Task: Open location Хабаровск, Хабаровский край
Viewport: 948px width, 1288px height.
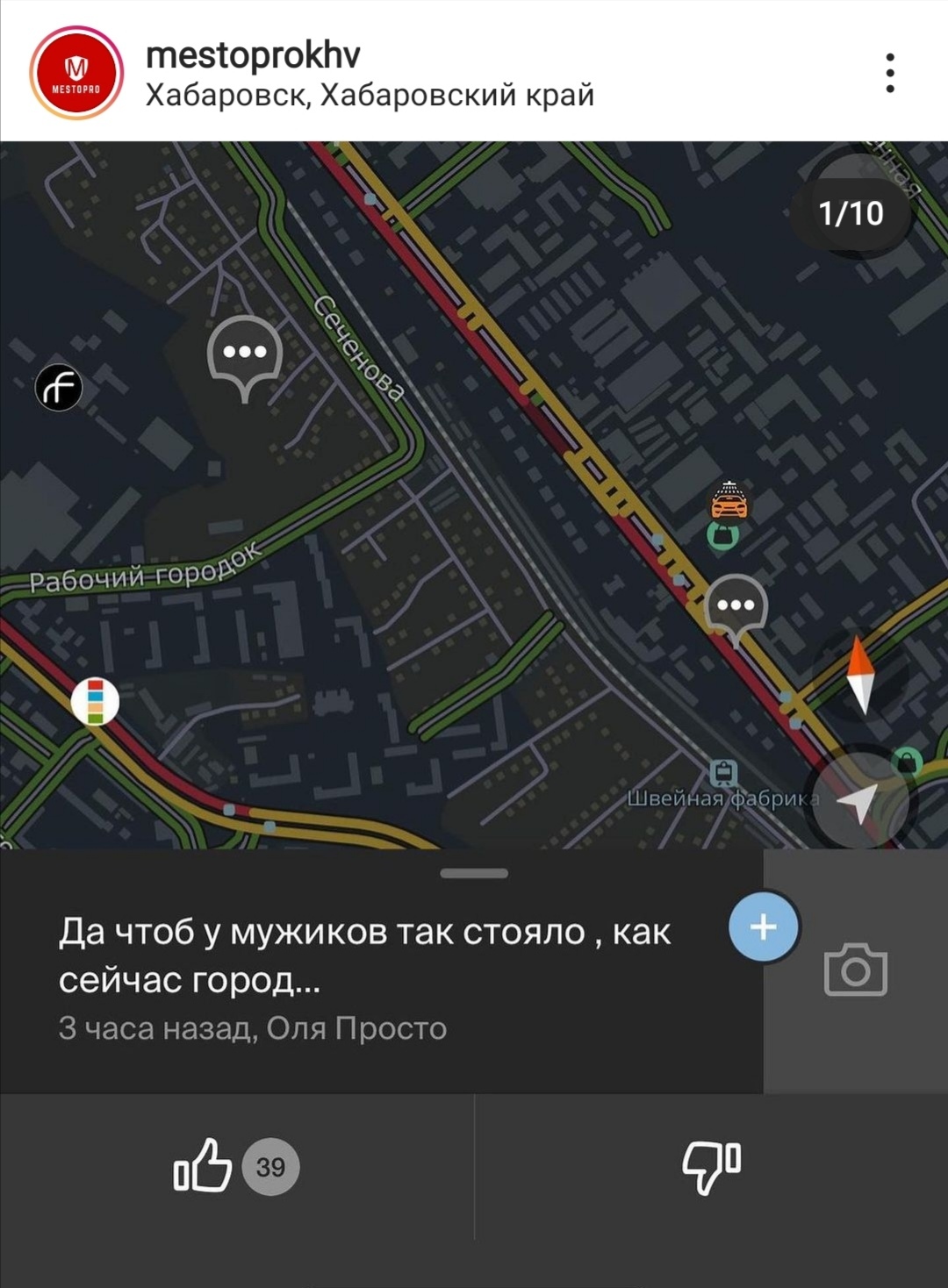Action: 370,95
